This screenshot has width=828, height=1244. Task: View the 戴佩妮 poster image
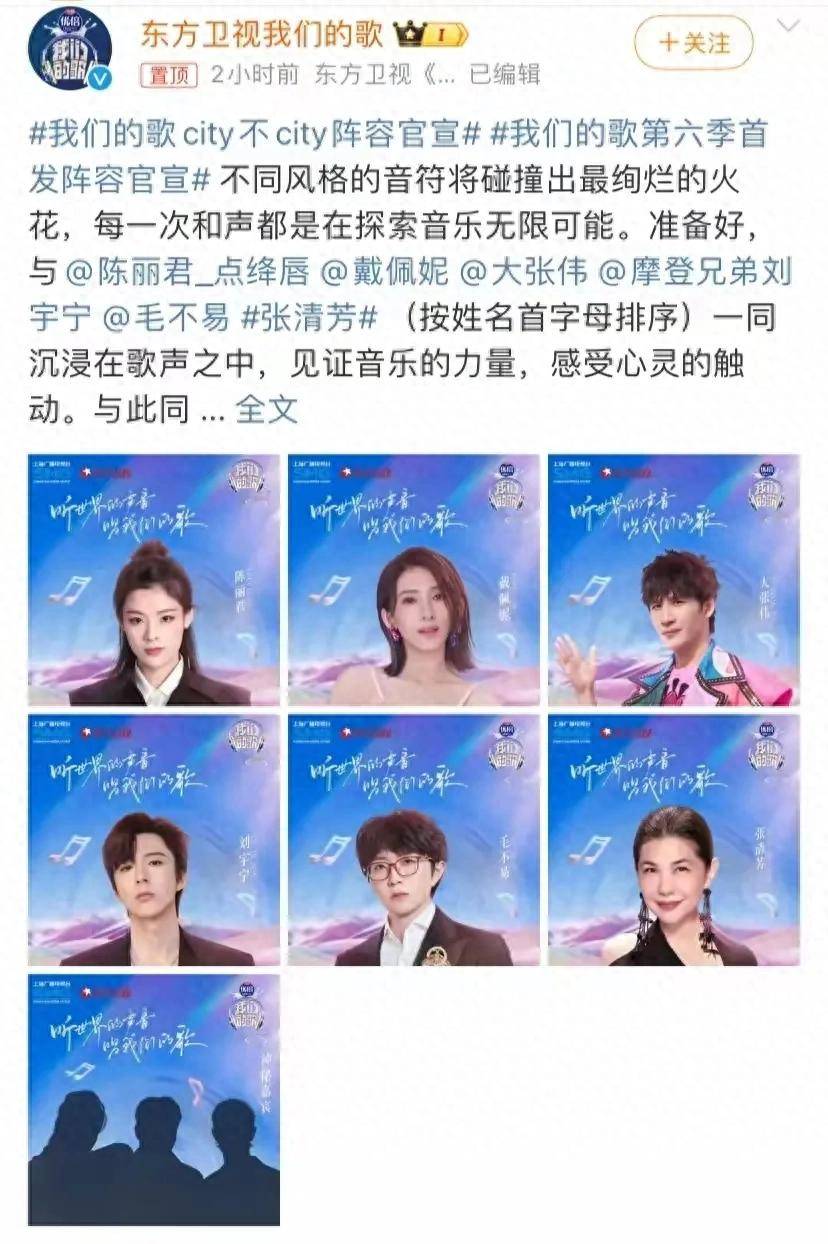[414, 580]
